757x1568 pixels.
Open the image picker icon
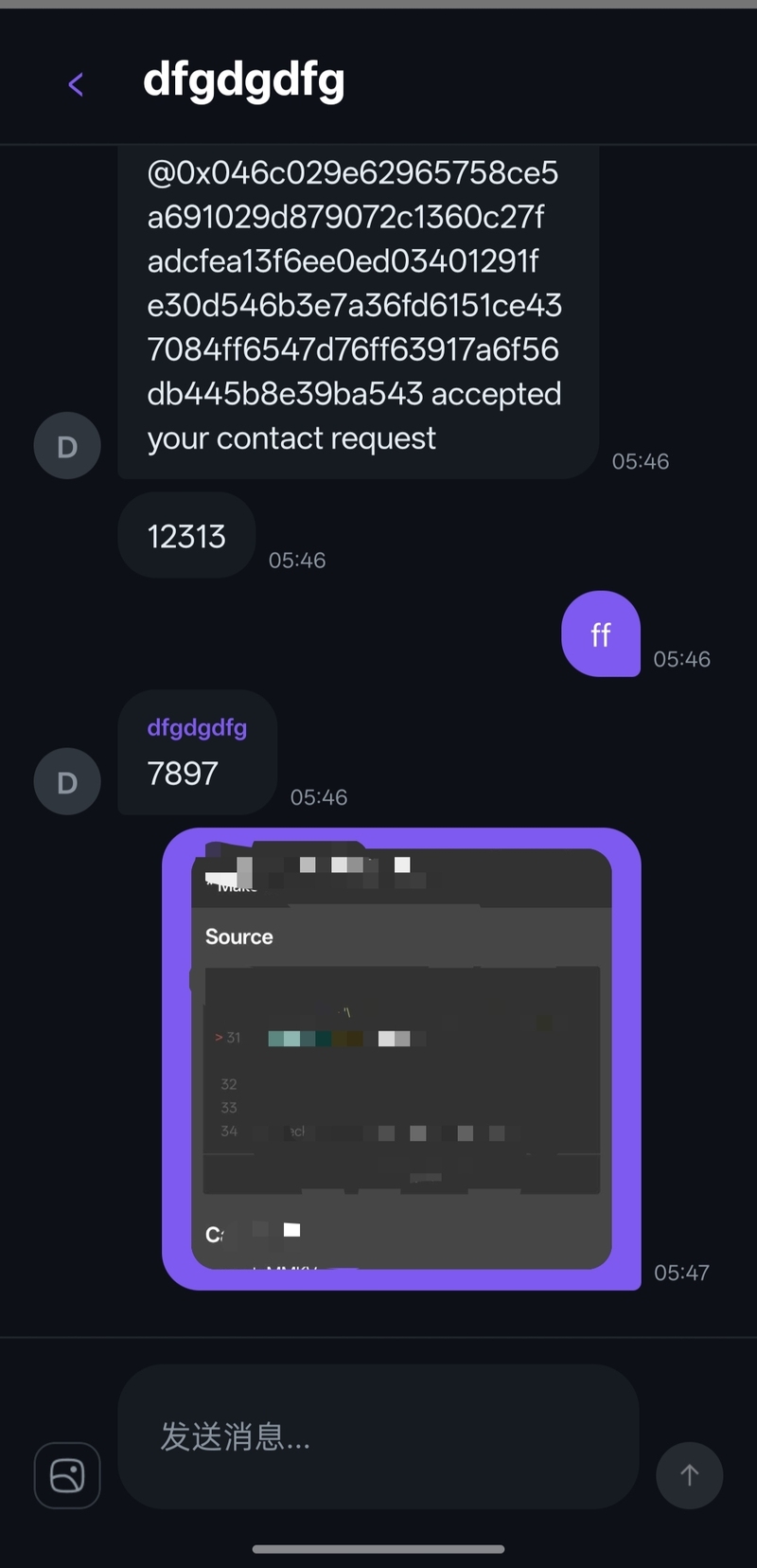pos(67,1474)
